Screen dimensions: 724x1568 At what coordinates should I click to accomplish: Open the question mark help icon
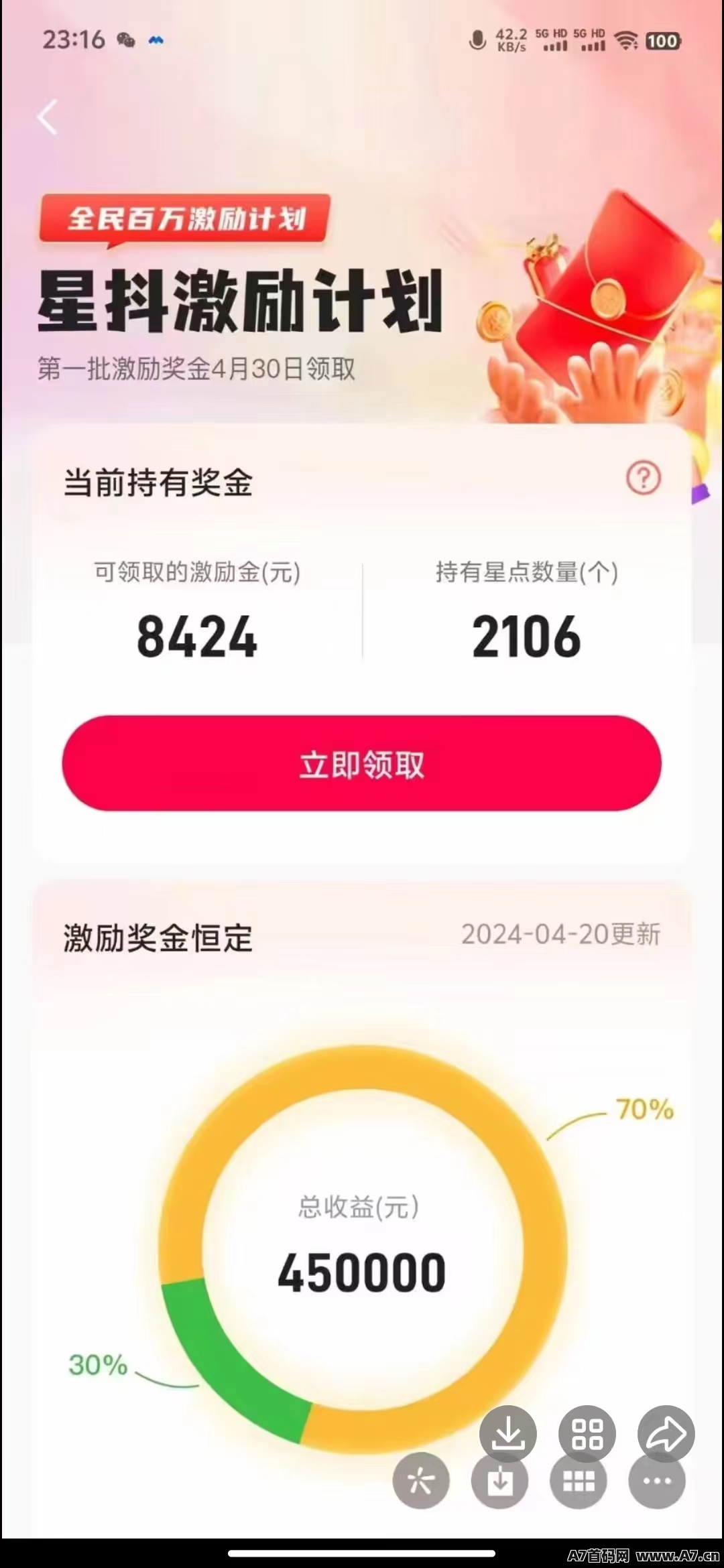[644, 478]
